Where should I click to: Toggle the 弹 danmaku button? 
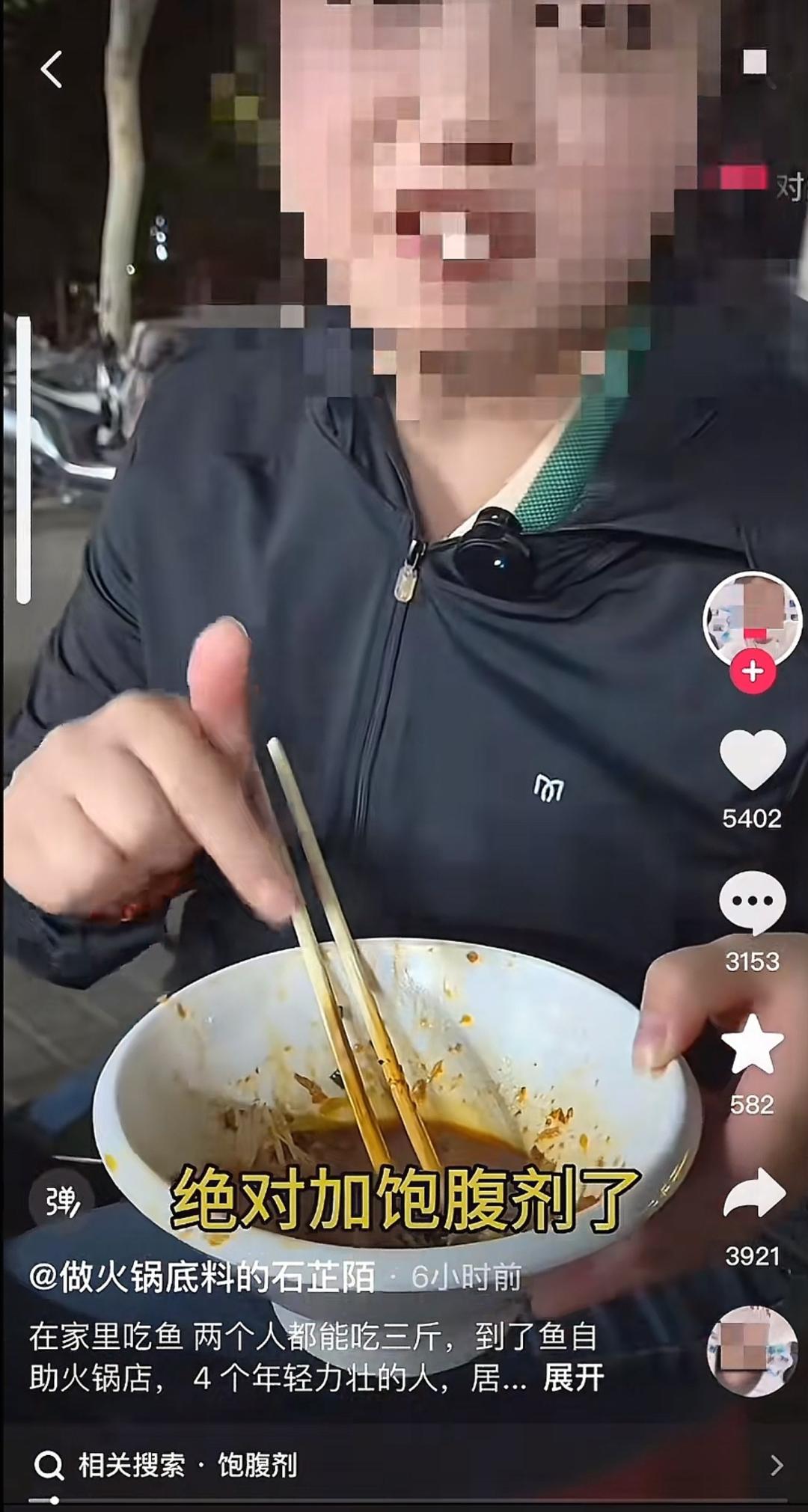click(62, 1202)
